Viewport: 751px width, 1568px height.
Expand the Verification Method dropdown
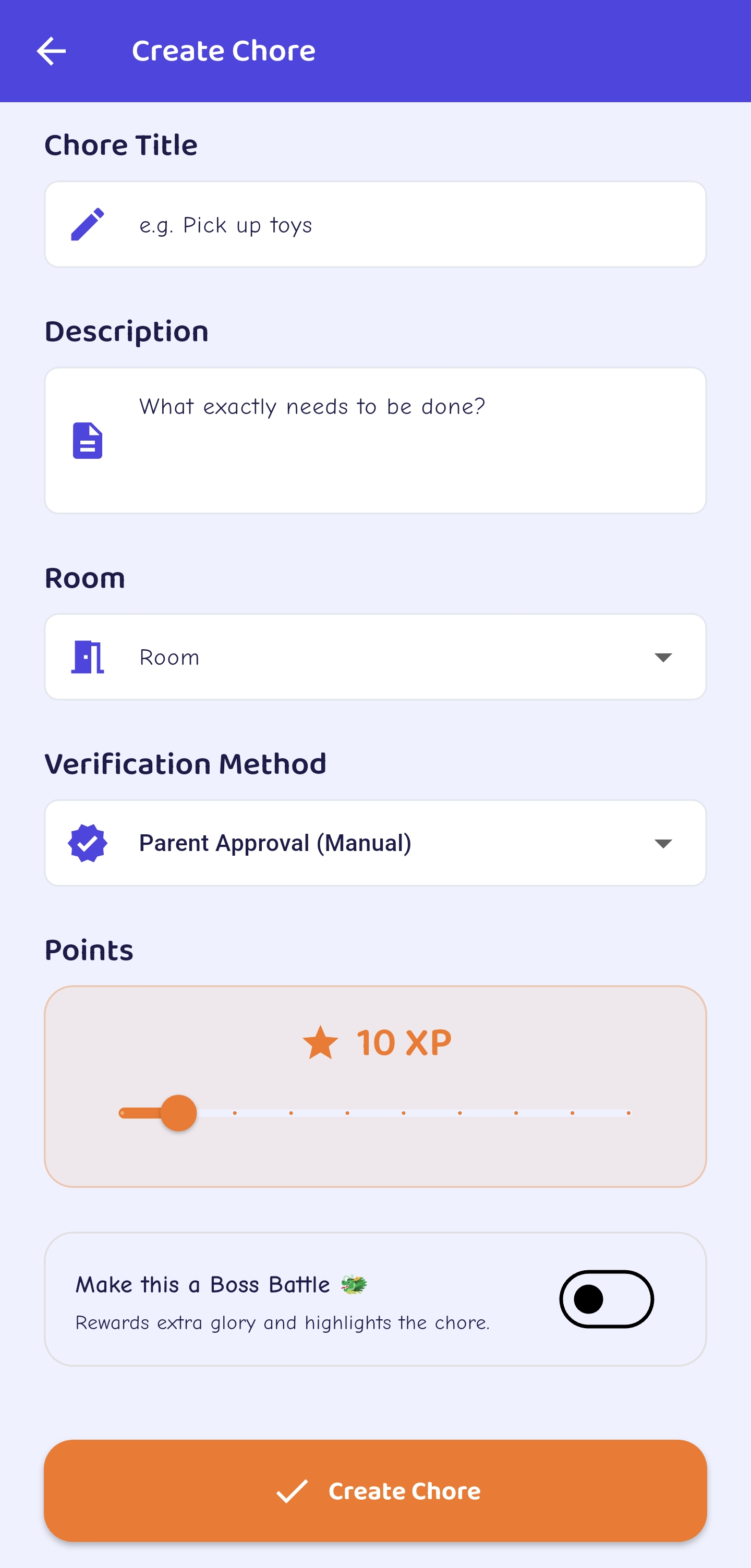click(x=375, y=843)
